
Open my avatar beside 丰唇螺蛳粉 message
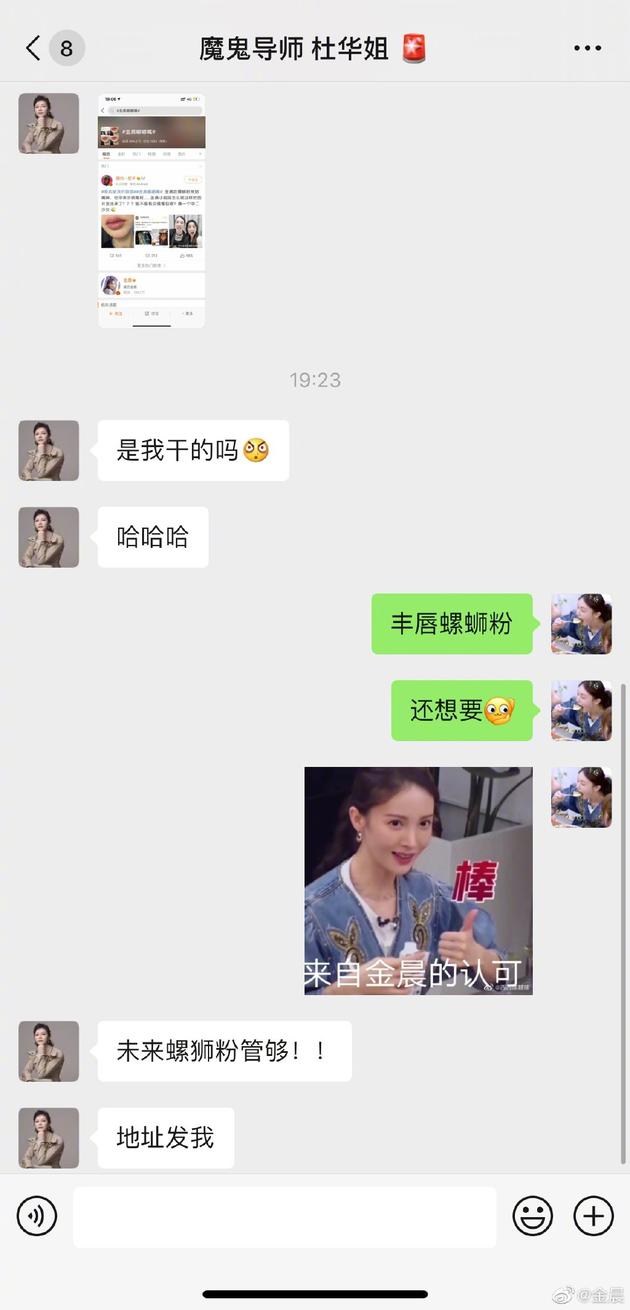point(581,624)
